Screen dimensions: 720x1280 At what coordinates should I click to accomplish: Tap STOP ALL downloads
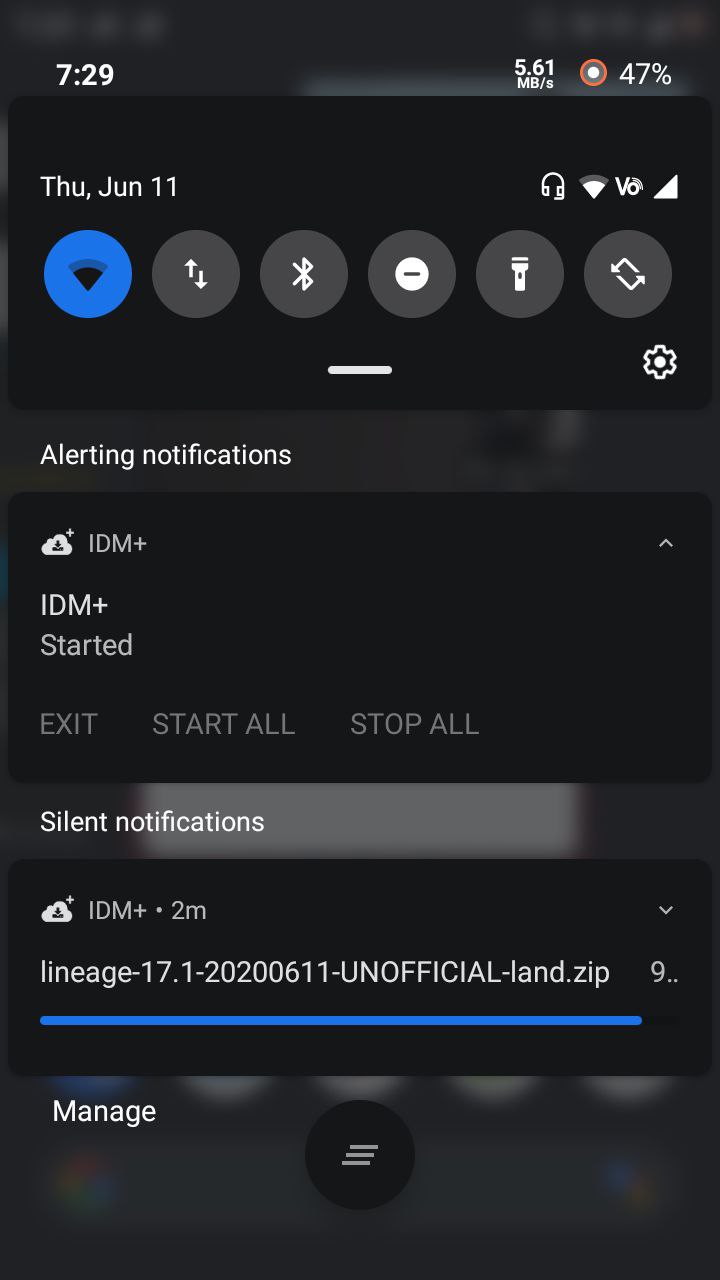click(415, 724)
